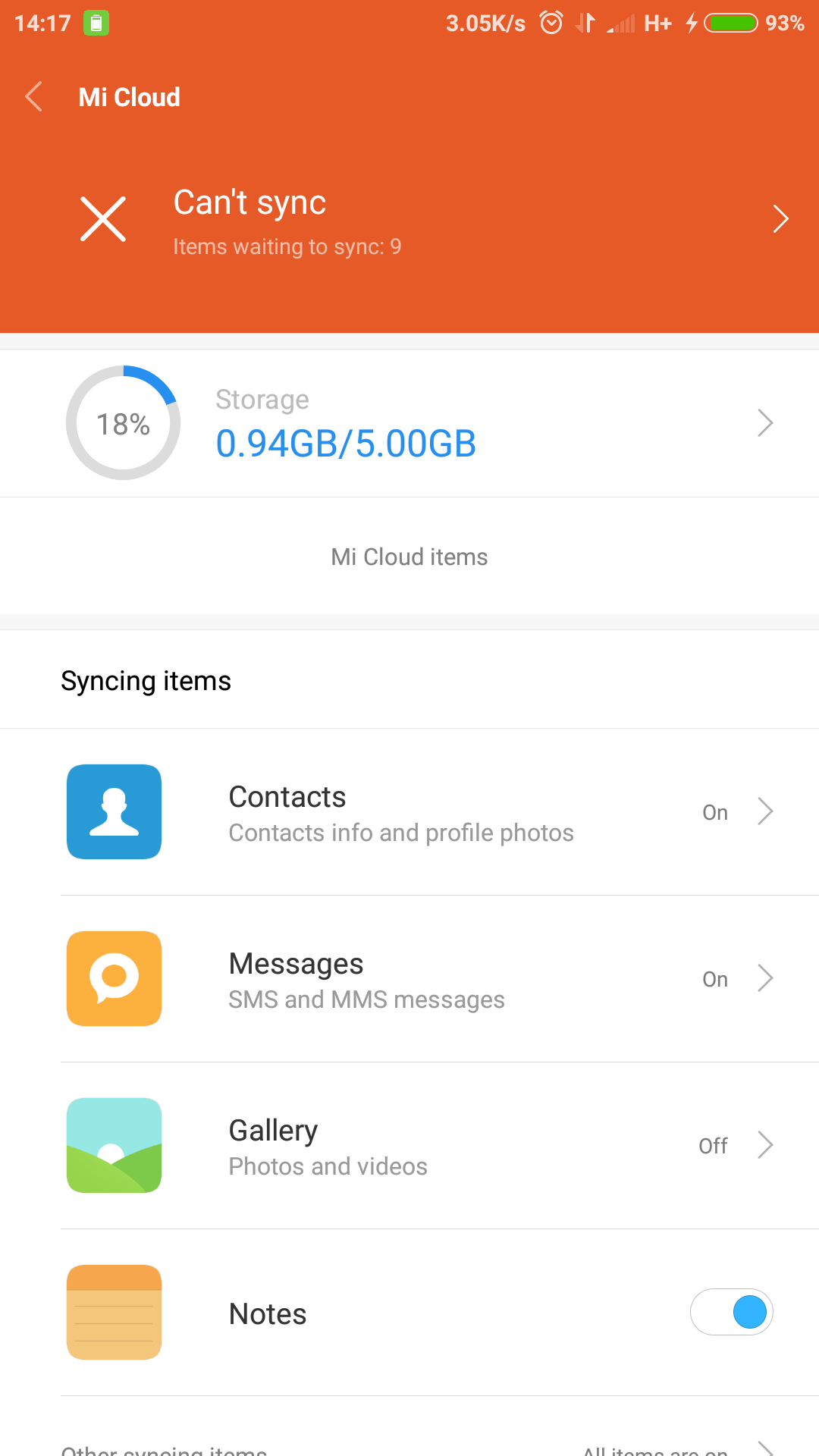Go back from Mi Cloud

[x=34, y=97]
